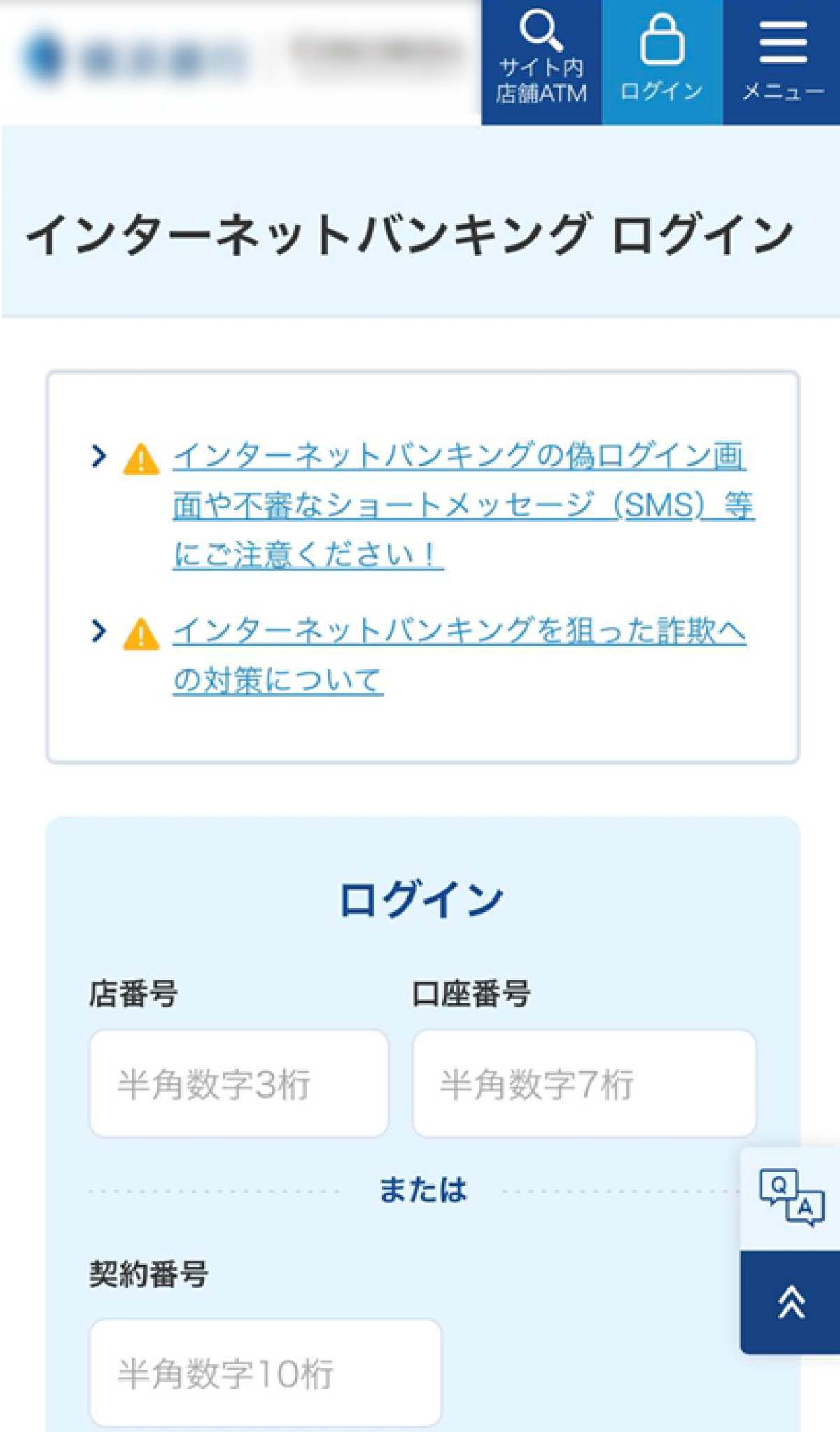Viewport: 840px width, 1432px height.
Task: Open site search and store ATM finder
Action: click(x=541, y=62)
